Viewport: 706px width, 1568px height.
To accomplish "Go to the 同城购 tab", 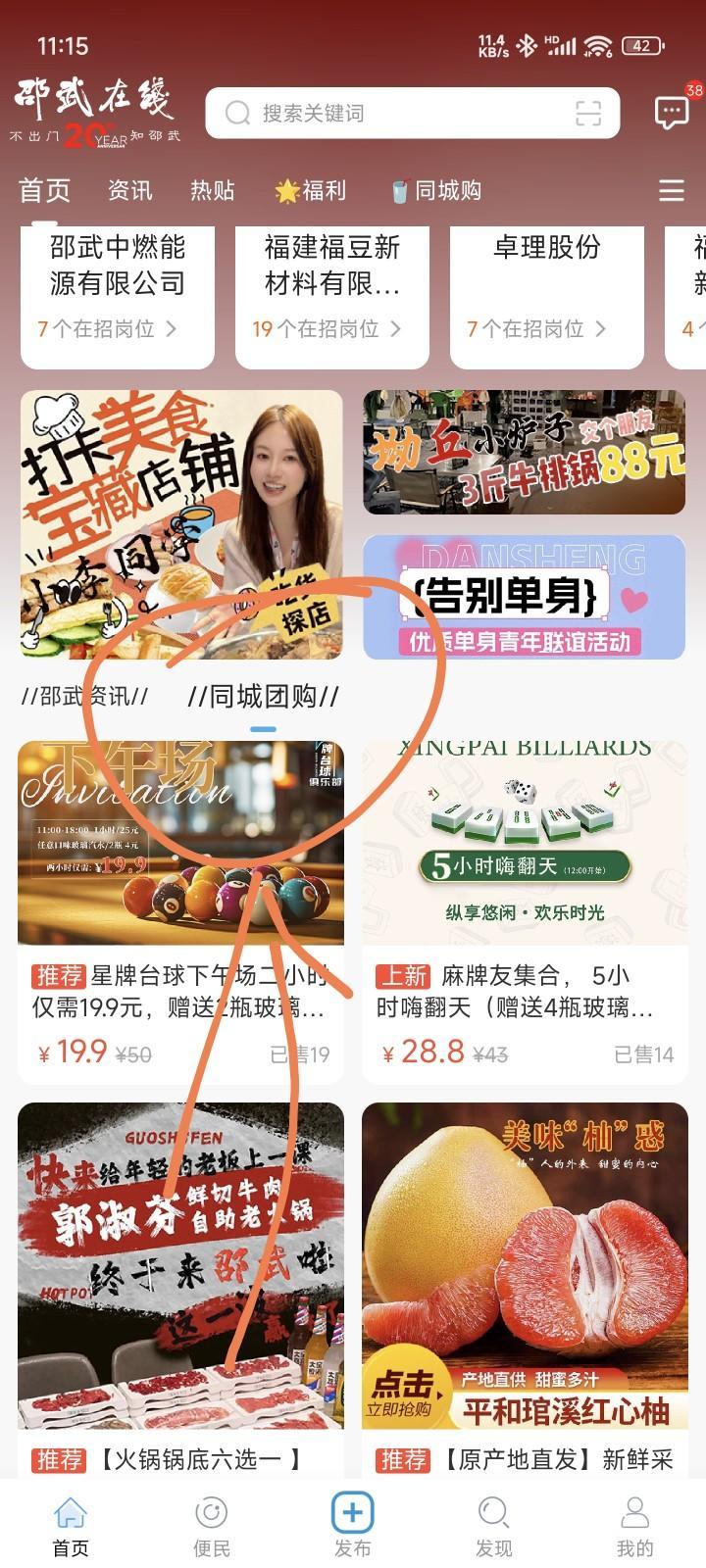I will [x=436, y=190].
